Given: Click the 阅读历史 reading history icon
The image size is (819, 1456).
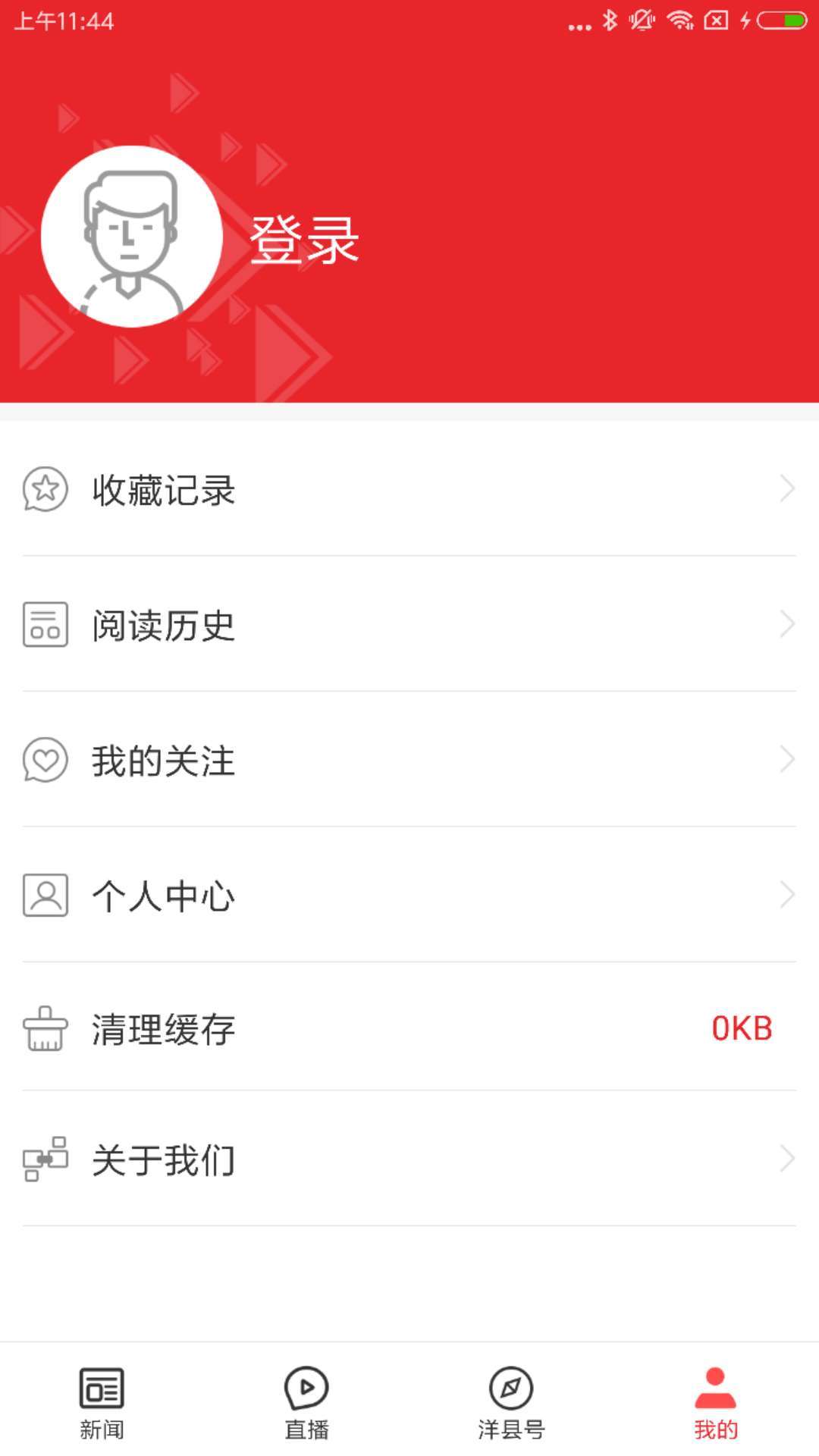Looking at the screenshot, I should pyautogui.click(x=44, y=625).
